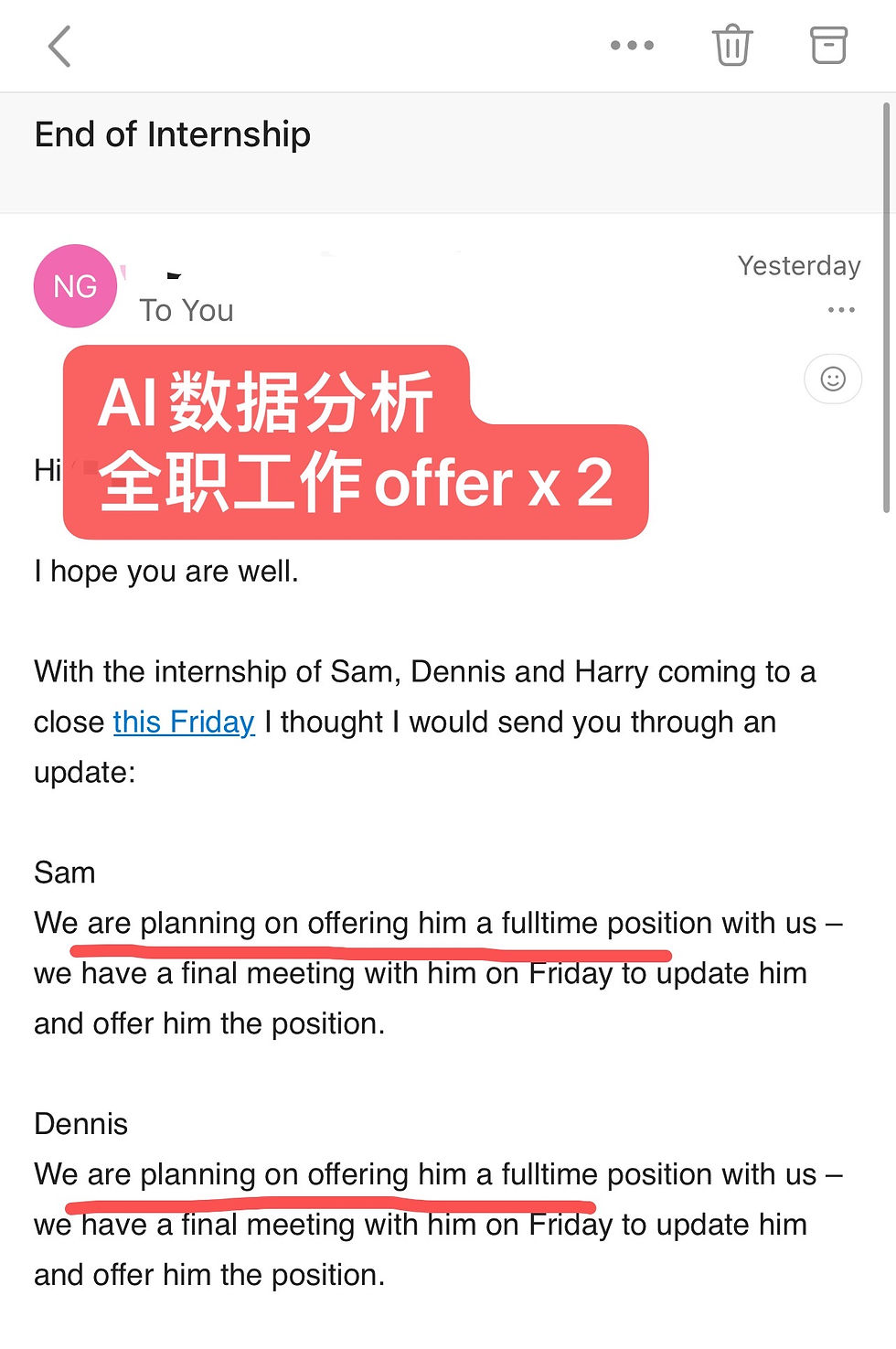
Task: Add an emoji reaction to the message
Action: [x=832, y=379]
